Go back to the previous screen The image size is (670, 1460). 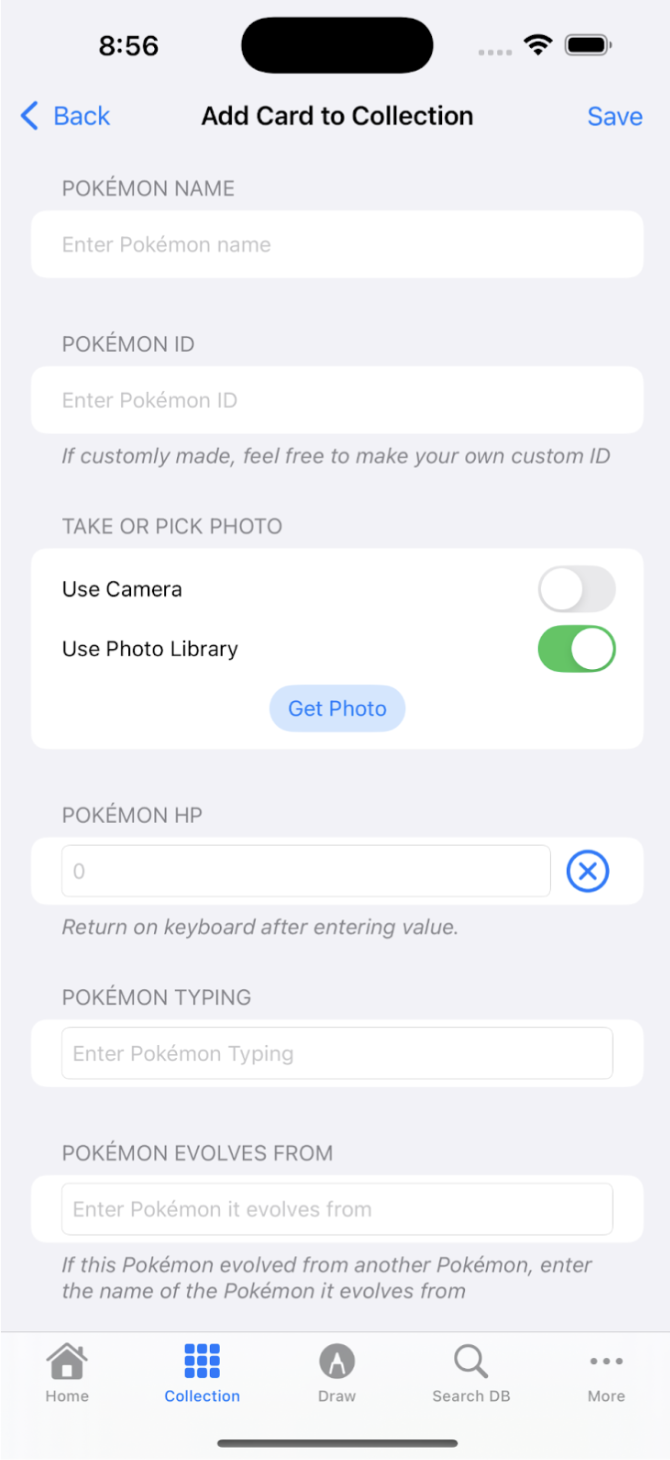point(66,116)
